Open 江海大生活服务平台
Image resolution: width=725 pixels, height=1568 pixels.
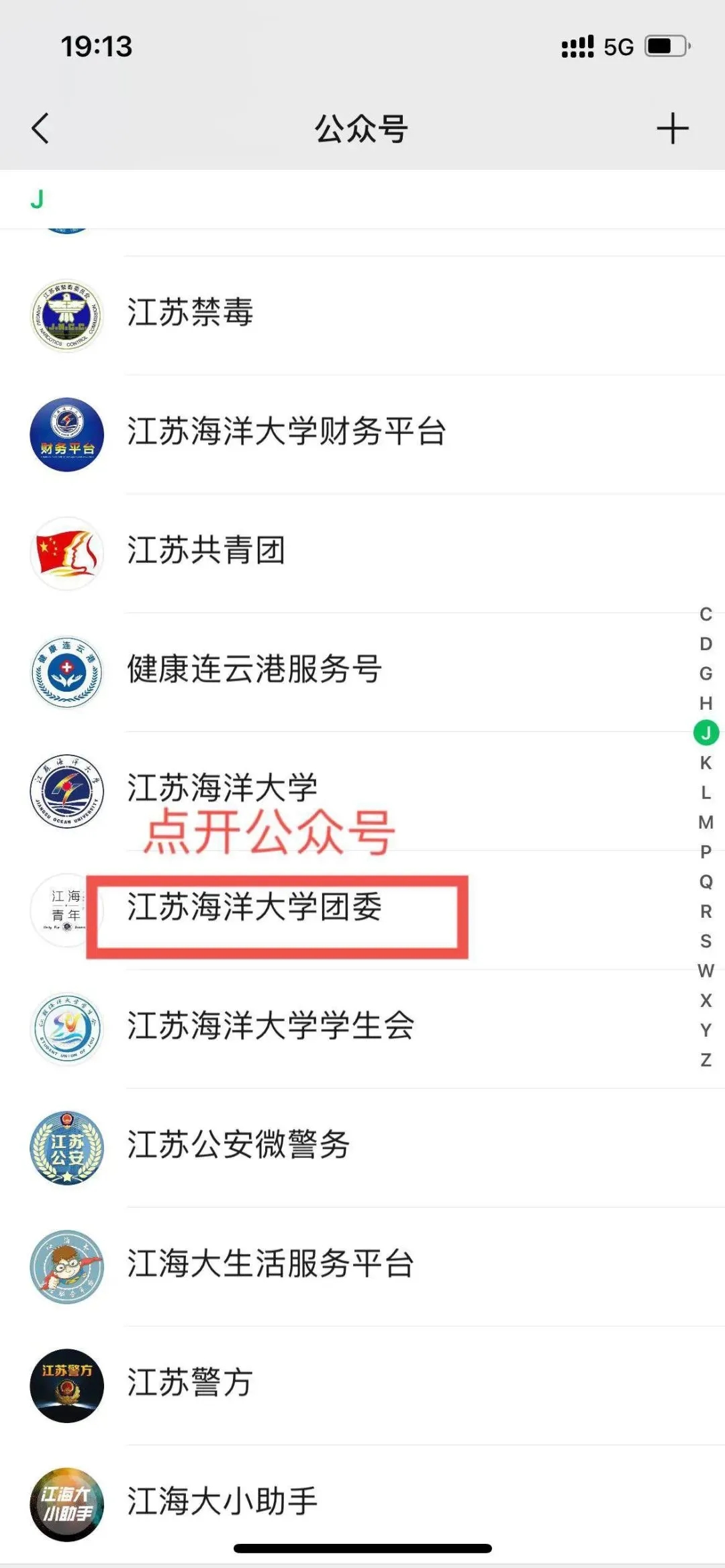[x=271, y=1264]
